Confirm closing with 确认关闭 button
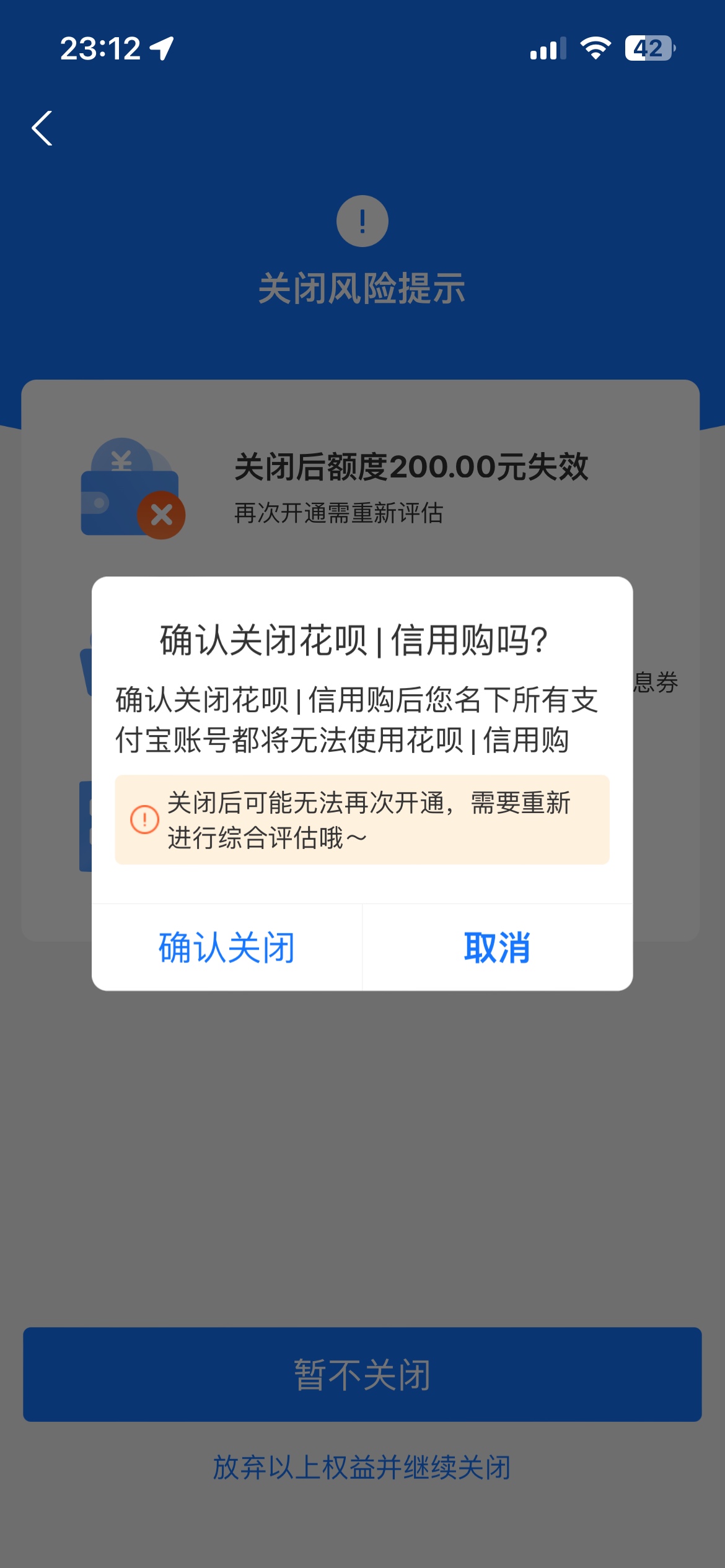Viewport: 725px width, 1568px height. (x=227, y=947)
